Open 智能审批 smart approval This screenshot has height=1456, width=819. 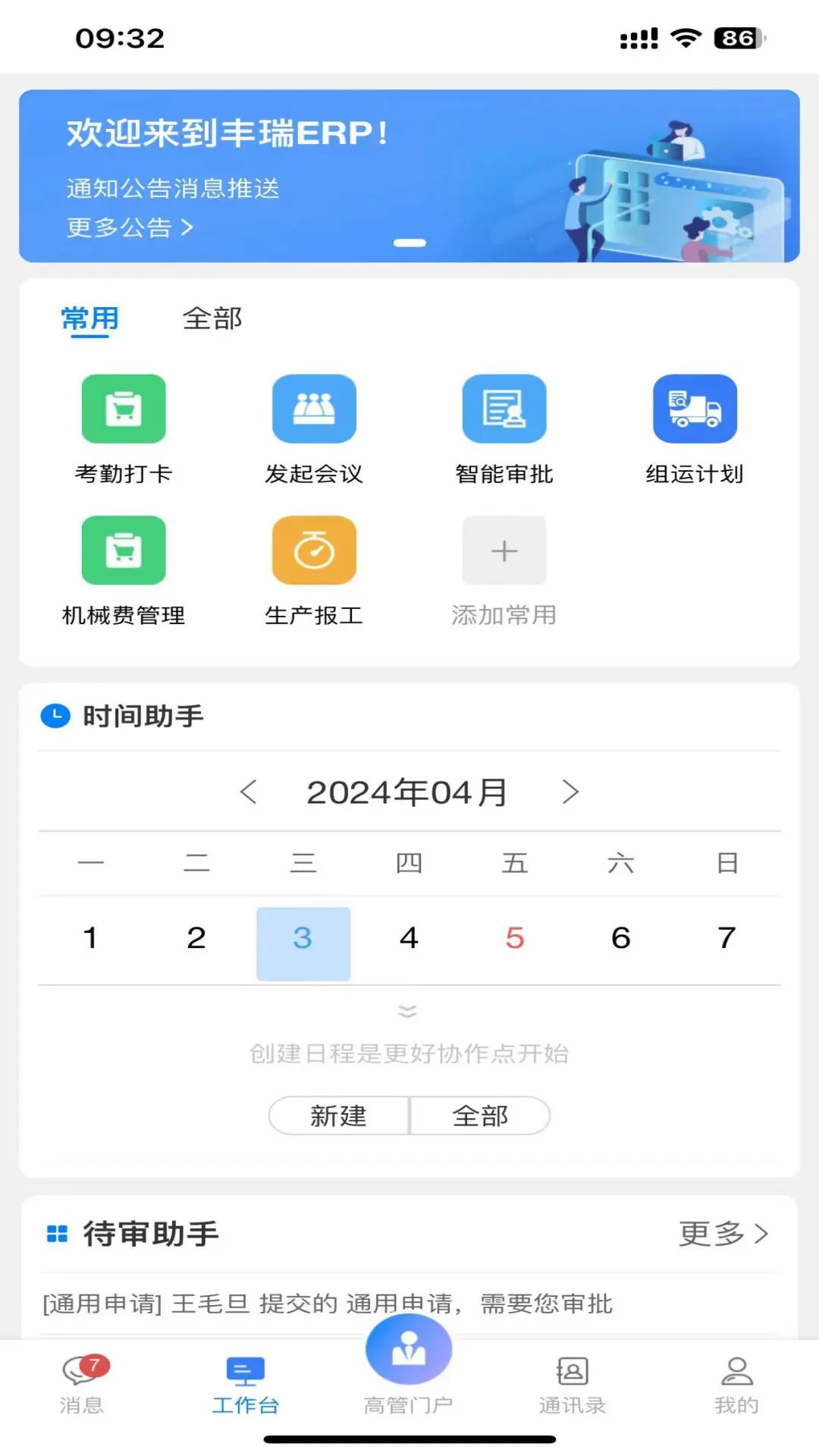(x=504, y=409)
